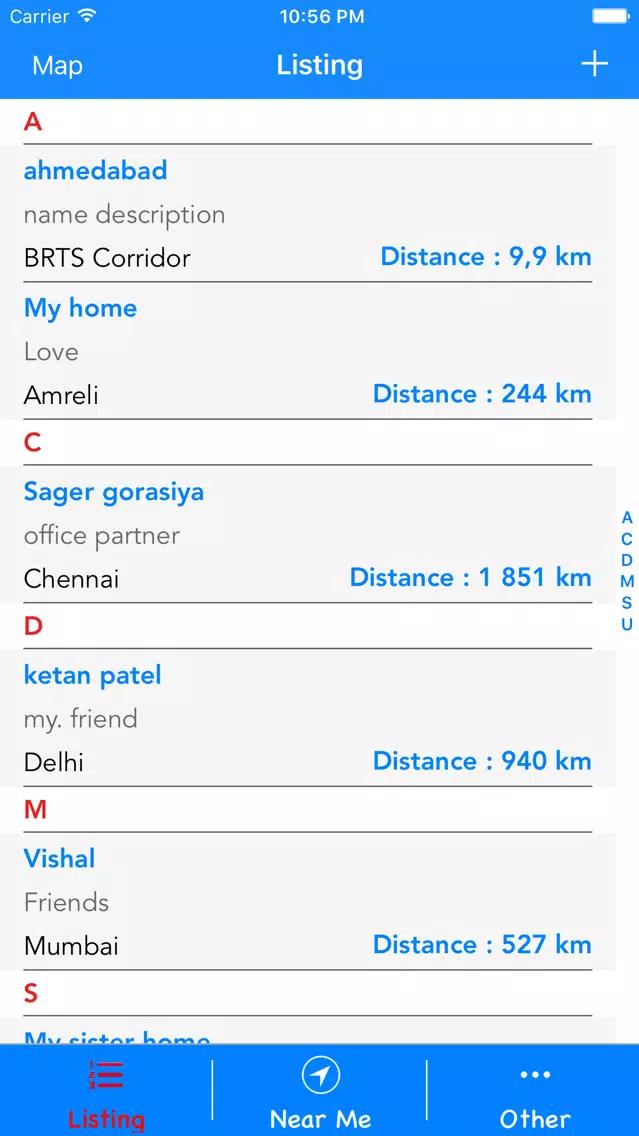The width and height of the screenshot is (639, 1136).
Task: Jump to section S in the index
Action: click(x=627, y=603)
